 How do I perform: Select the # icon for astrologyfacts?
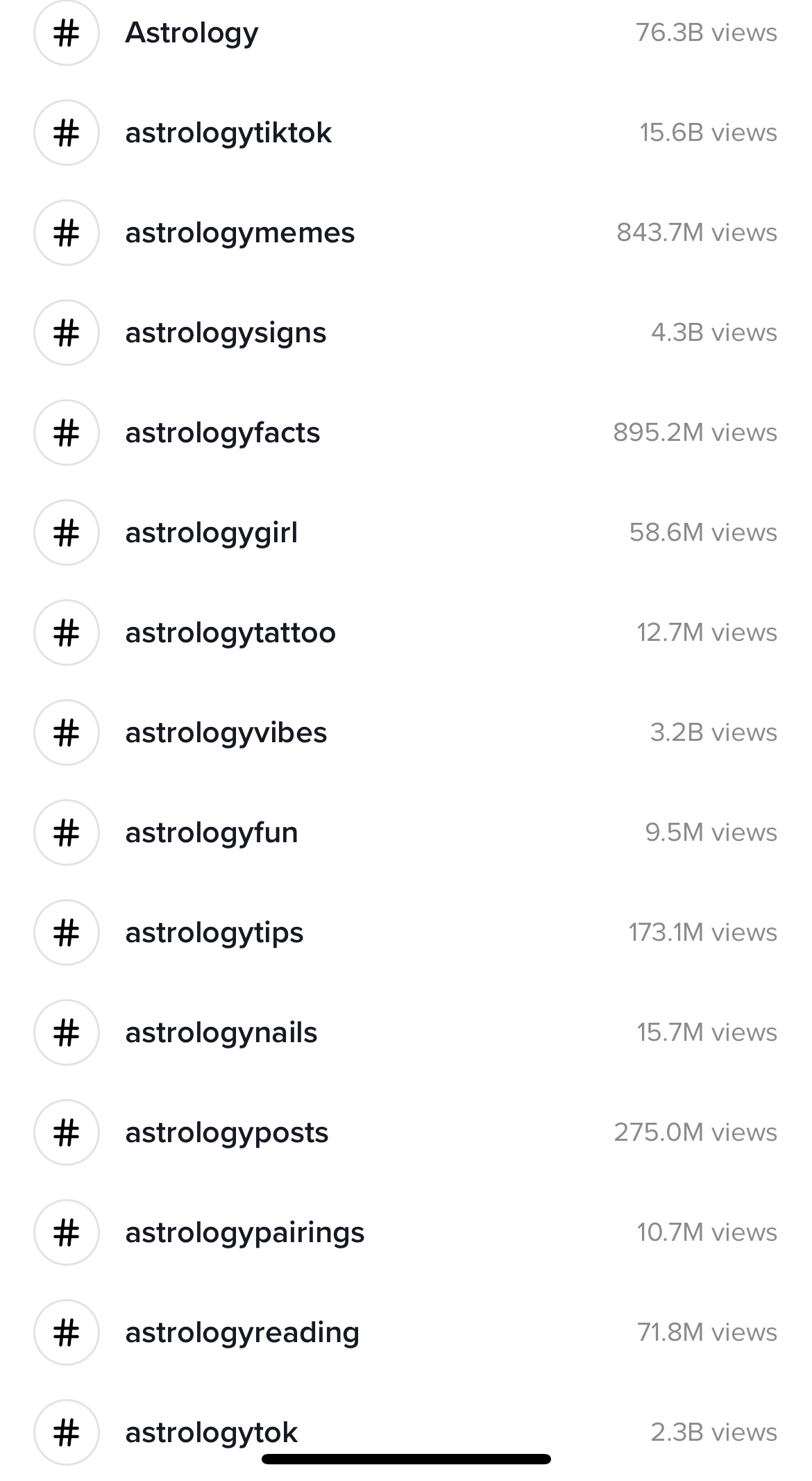click(x=66, y=432)
